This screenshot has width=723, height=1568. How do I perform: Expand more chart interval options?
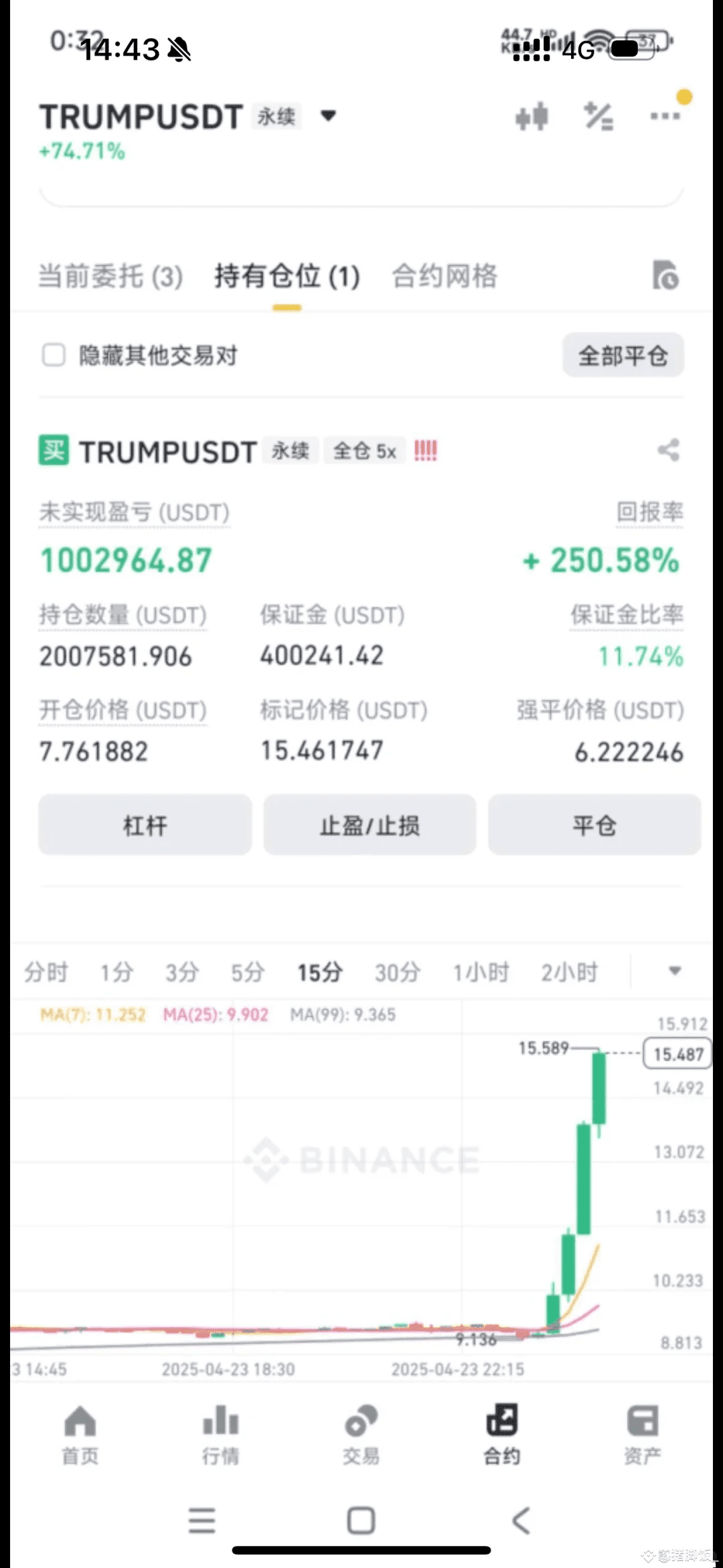click(675, 971)
